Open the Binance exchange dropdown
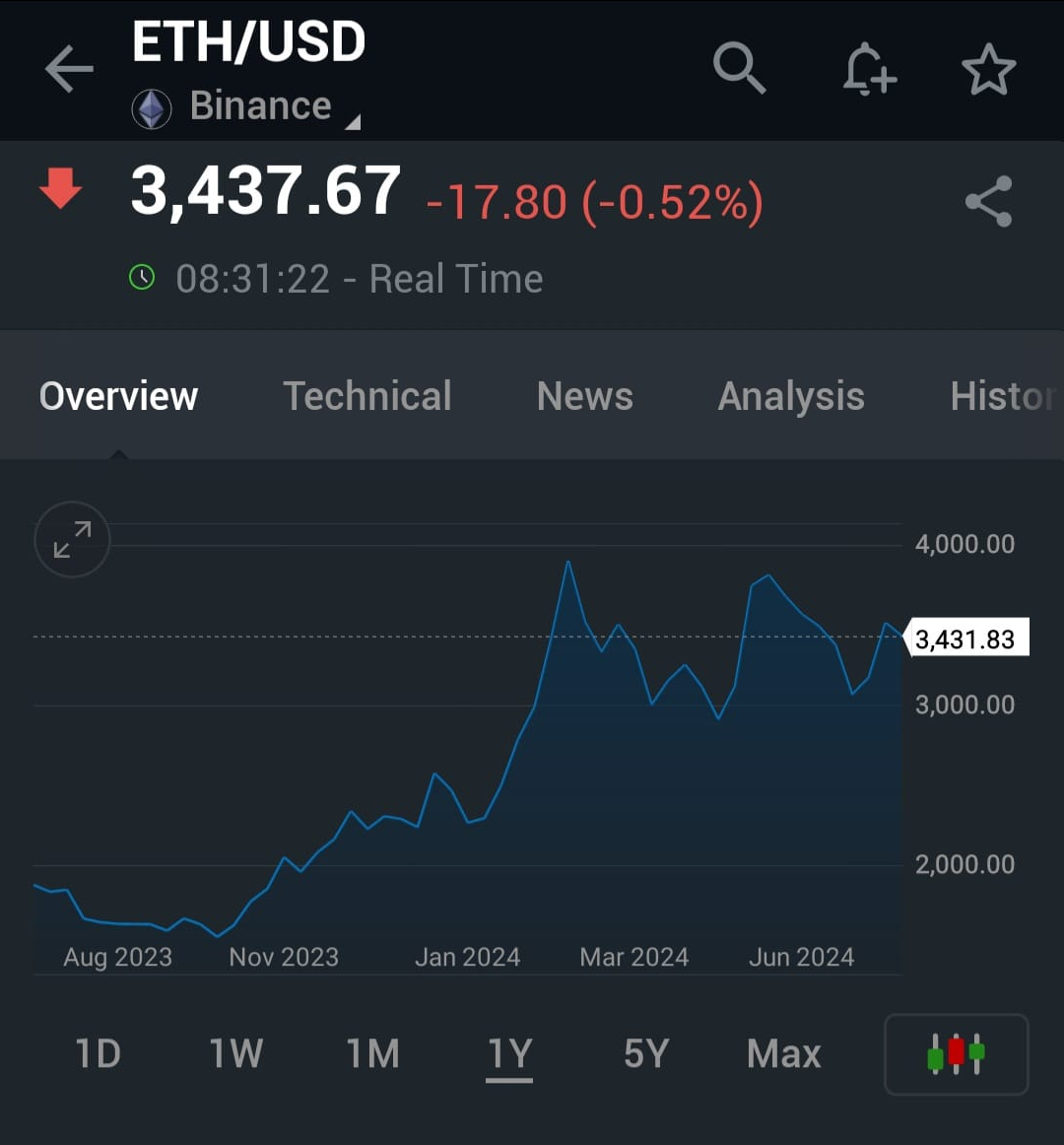Screen dimensions: 1064x1145 point(261,106)
